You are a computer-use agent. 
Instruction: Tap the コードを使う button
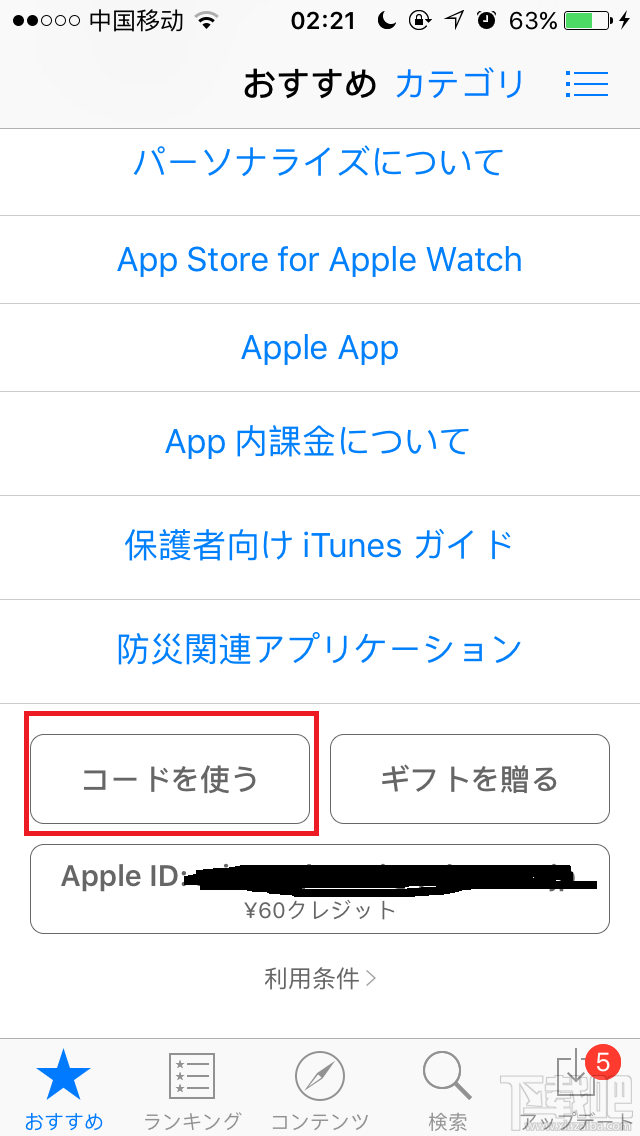coord(170,779)
